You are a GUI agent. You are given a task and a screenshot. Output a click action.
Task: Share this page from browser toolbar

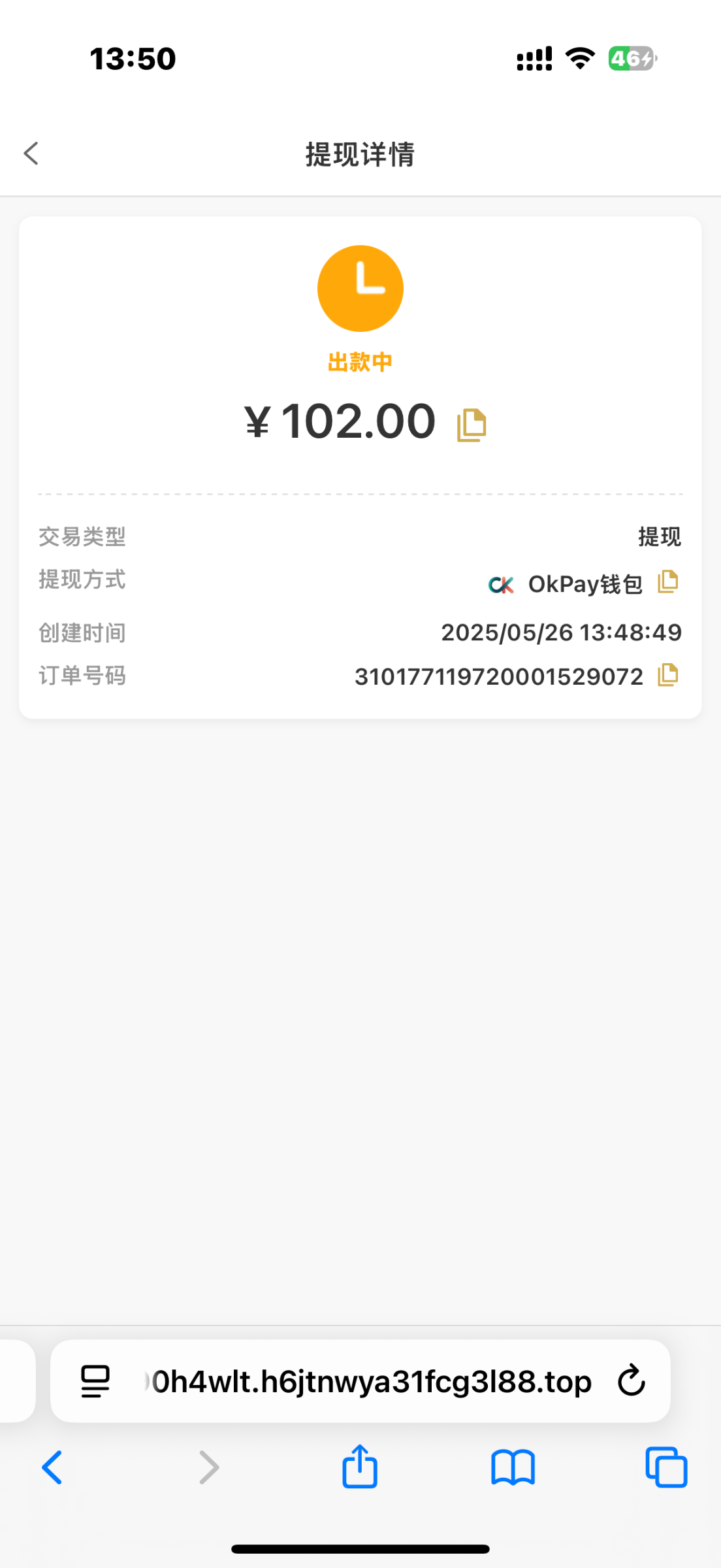[x=360, y=1467]
